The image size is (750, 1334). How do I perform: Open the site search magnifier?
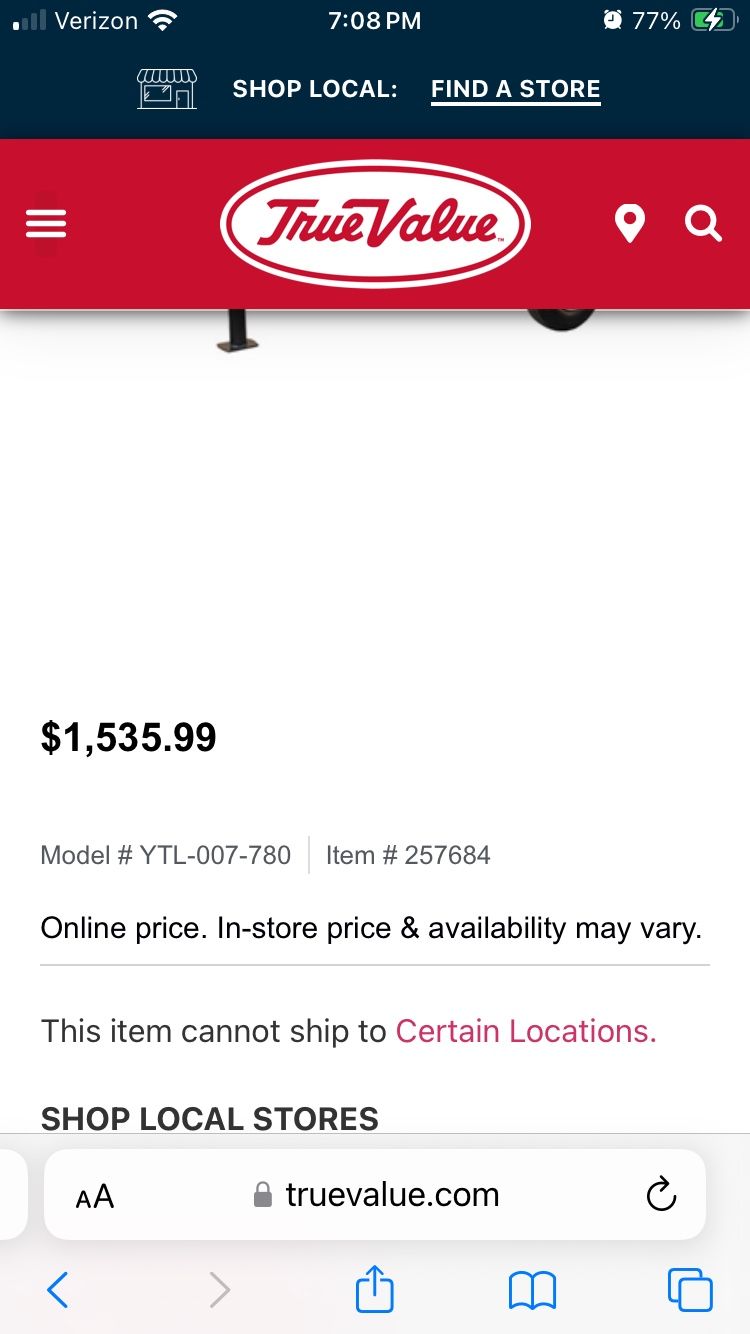(703, 224)
